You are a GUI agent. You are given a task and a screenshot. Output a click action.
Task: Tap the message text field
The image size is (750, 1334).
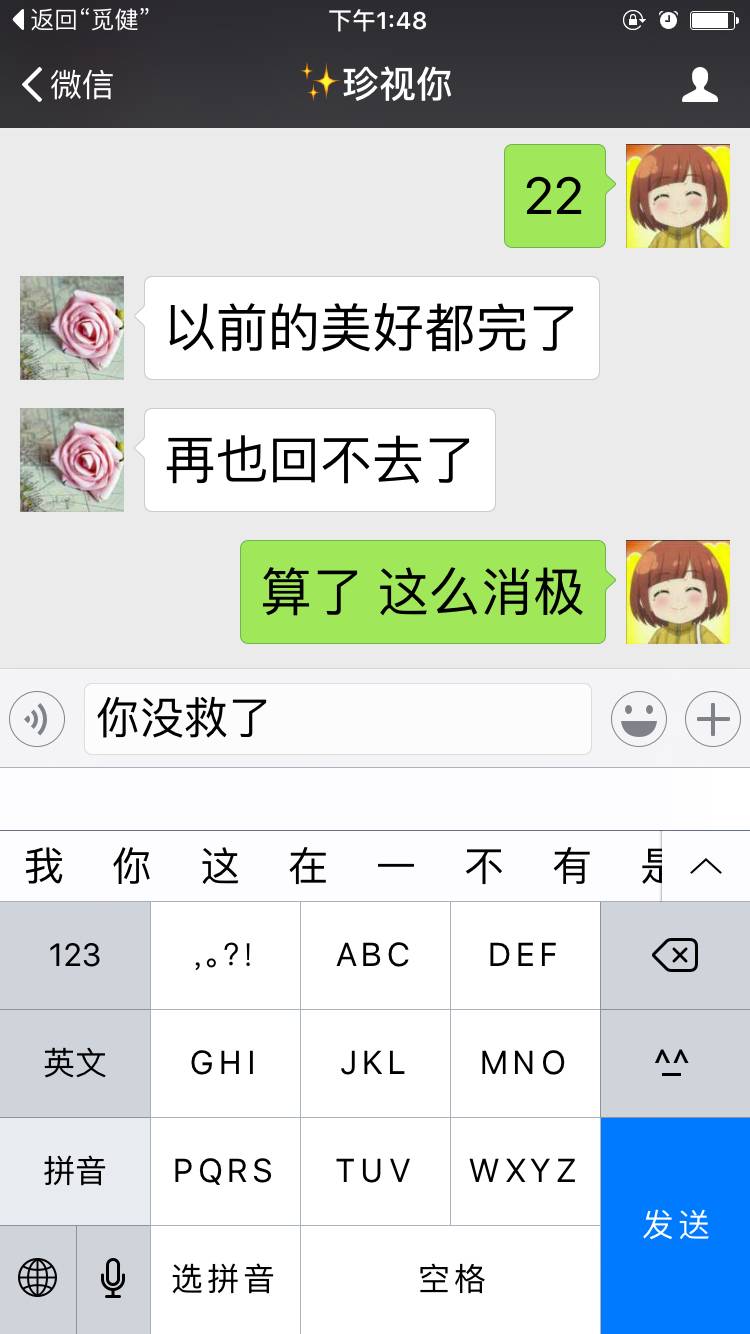(x=338, y=719)
